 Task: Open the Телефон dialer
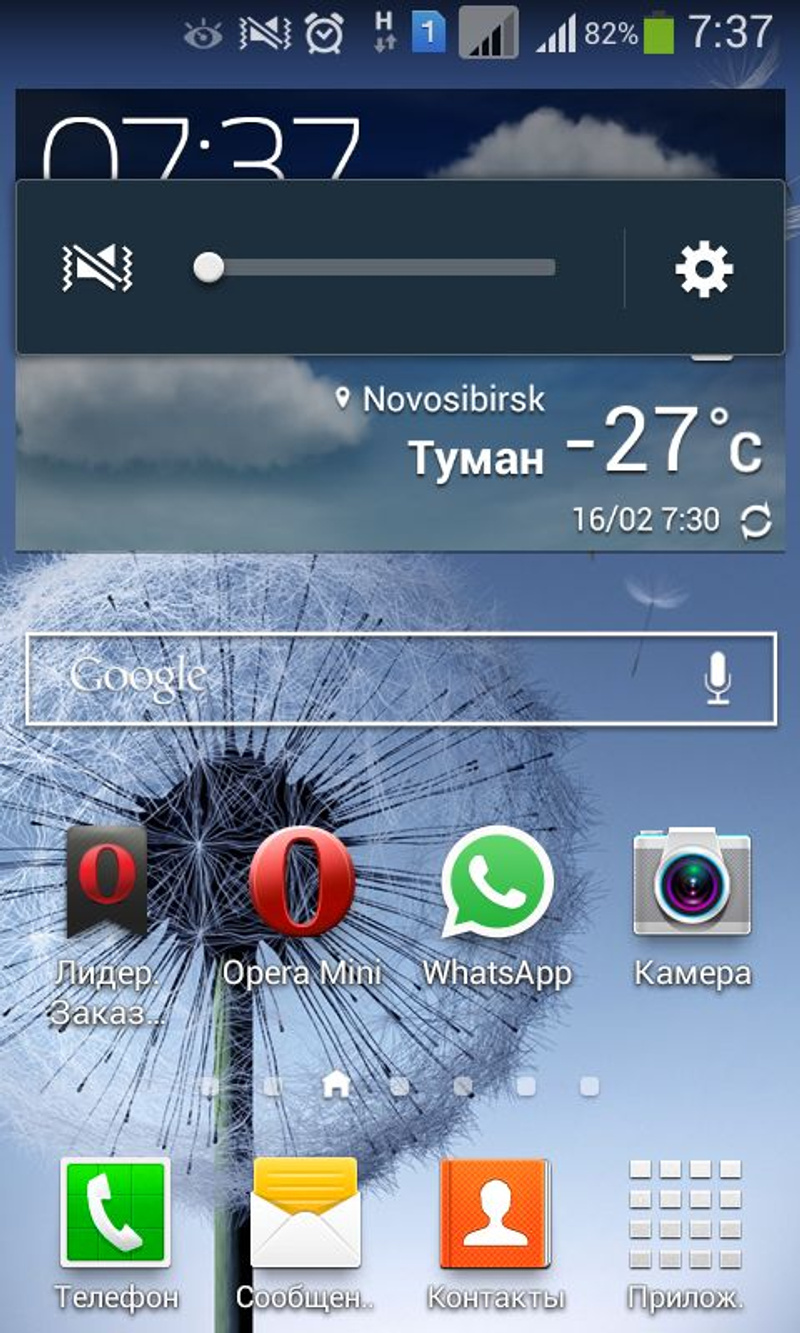point(115,1213)
